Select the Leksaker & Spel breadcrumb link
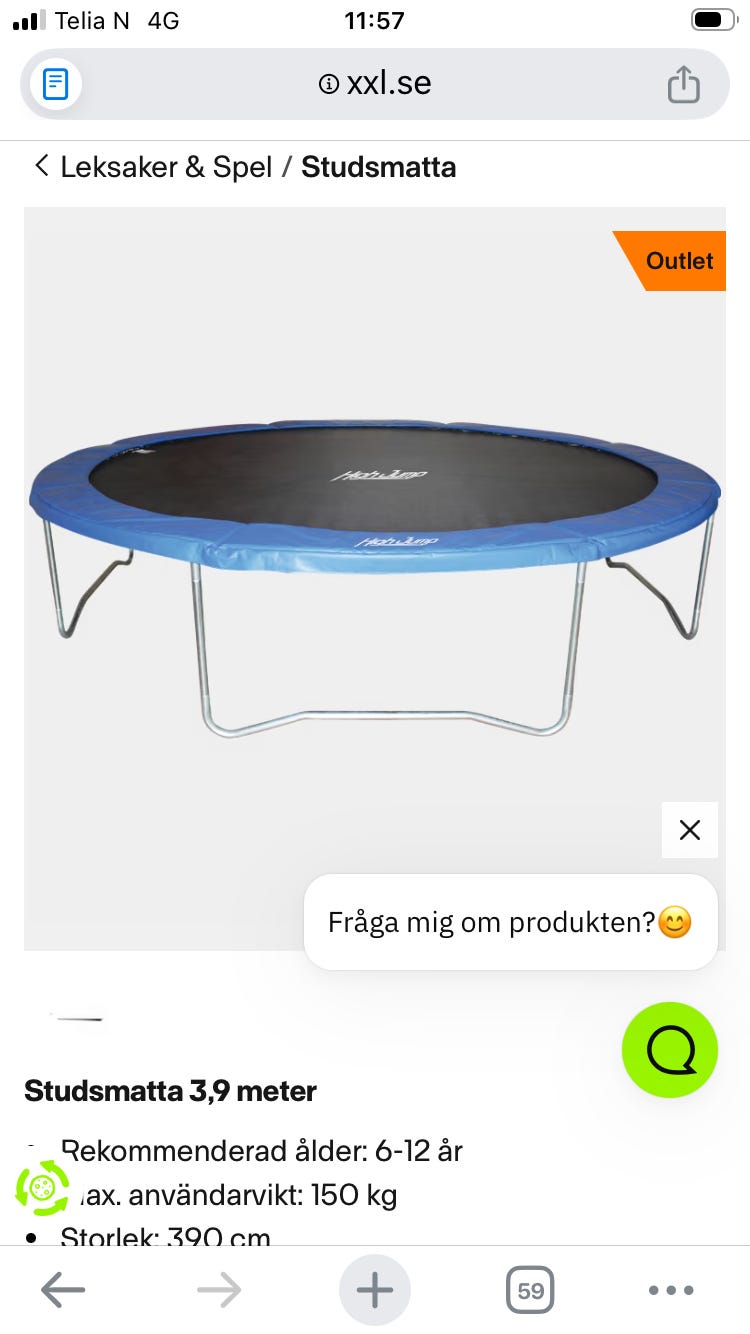The height and width of the screenshot is (1334, 750). click(164, 167)
